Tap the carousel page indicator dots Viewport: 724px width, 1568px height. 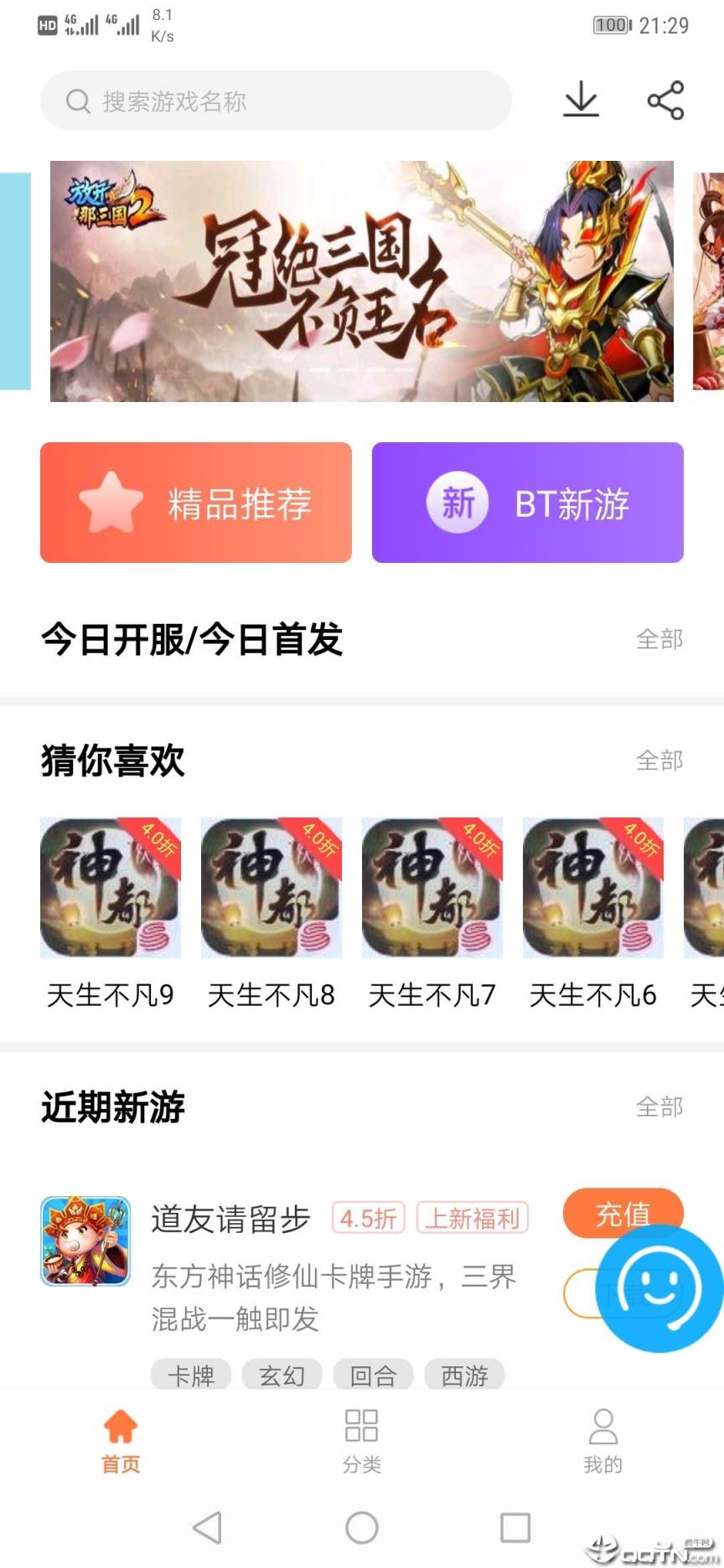pos(360,369)
